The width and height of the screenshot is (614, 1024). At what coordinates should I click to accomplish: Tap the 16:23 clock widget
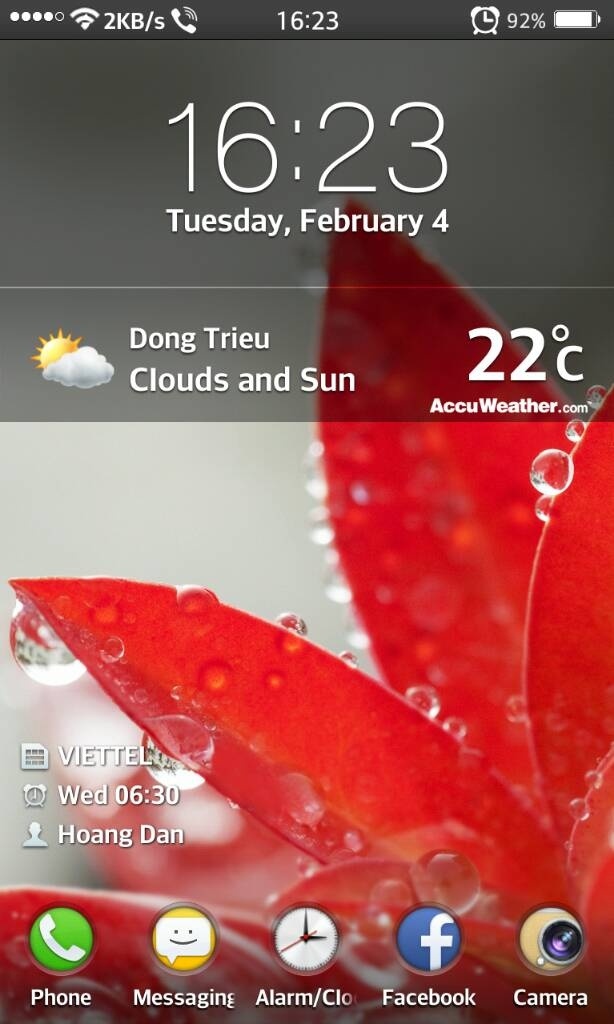point(307,148)
